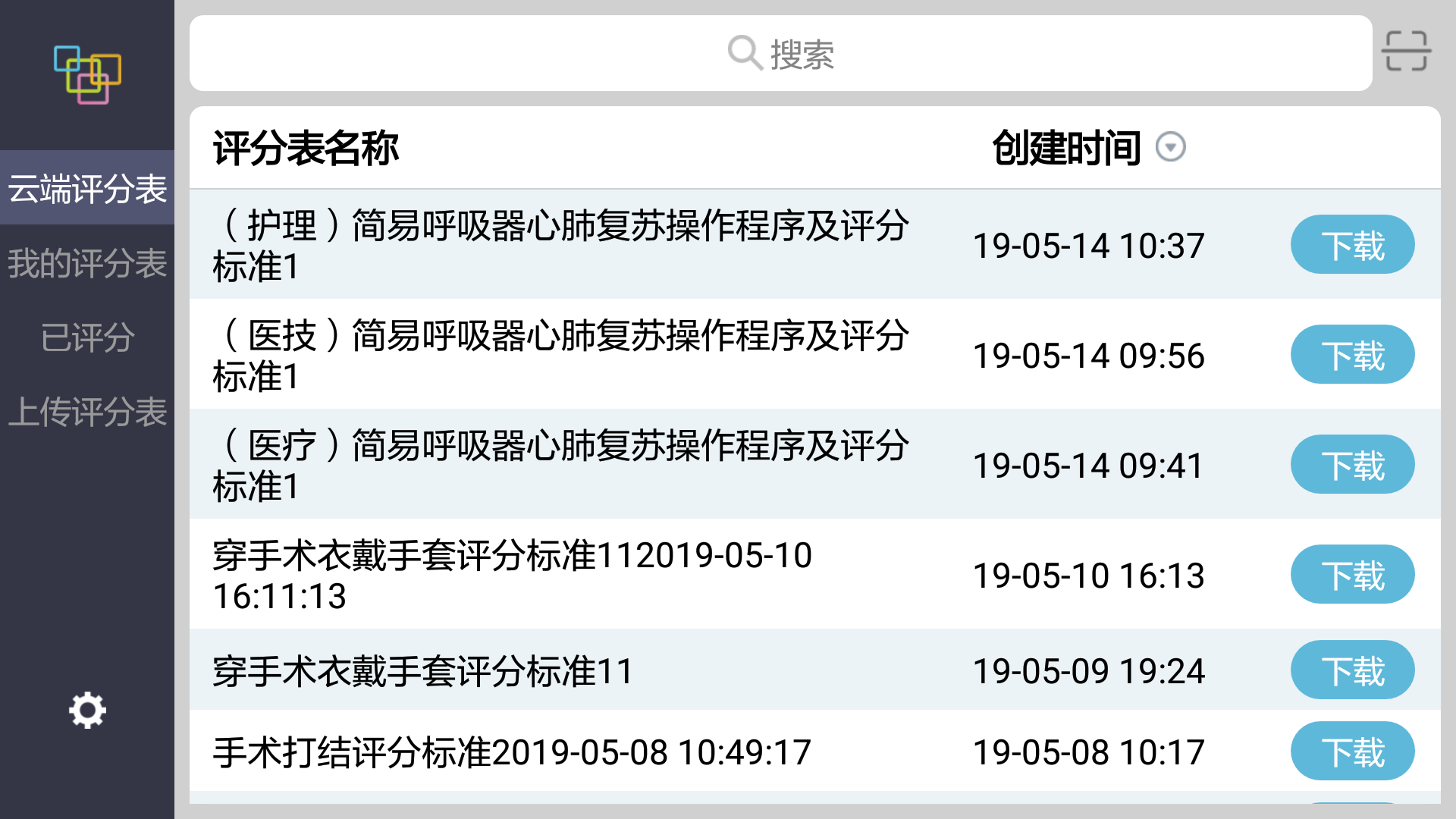Go to 上传评分表
This screenshot has width=1456, height=819.
(87, 411)
